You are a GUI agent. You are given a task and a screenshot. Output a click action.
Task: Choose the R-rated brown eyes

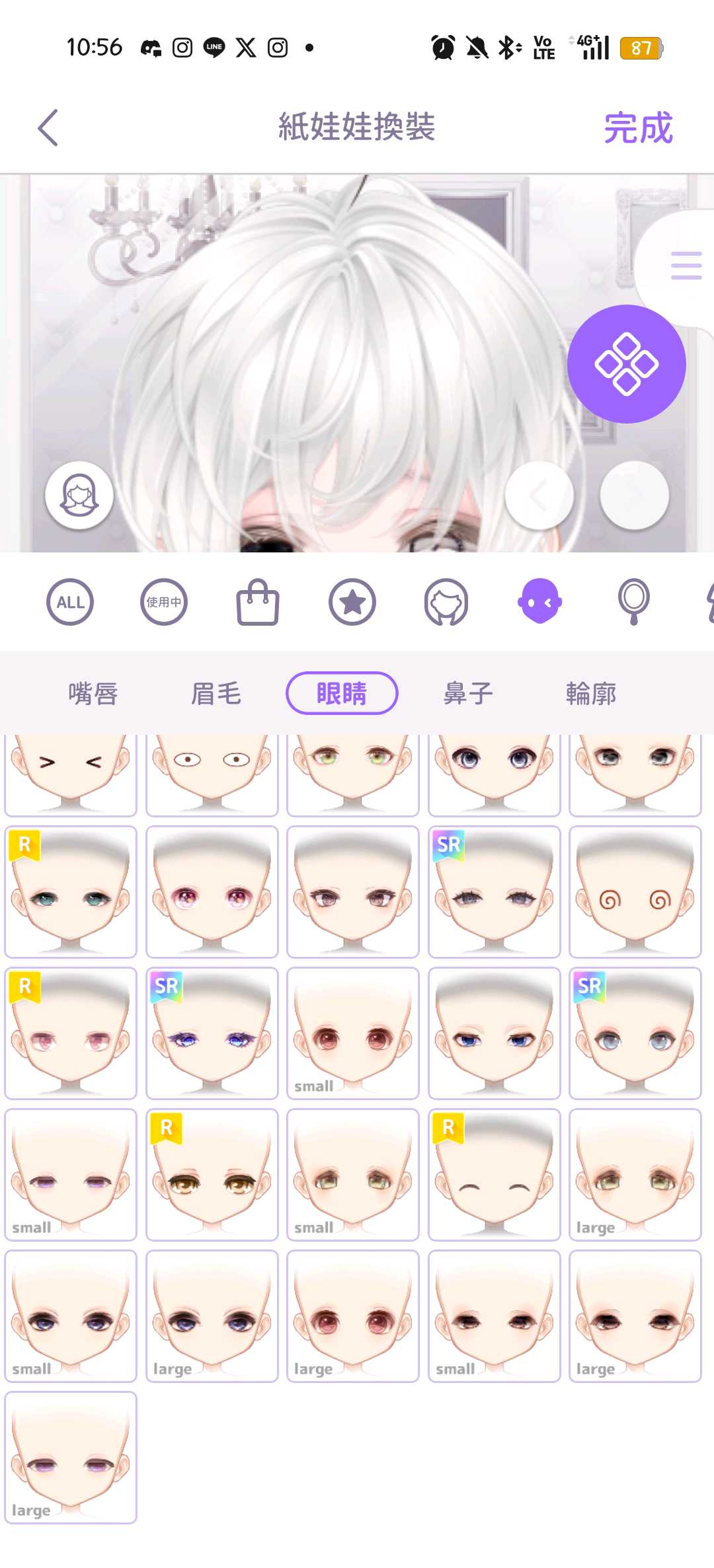[x=212, y=1175]
